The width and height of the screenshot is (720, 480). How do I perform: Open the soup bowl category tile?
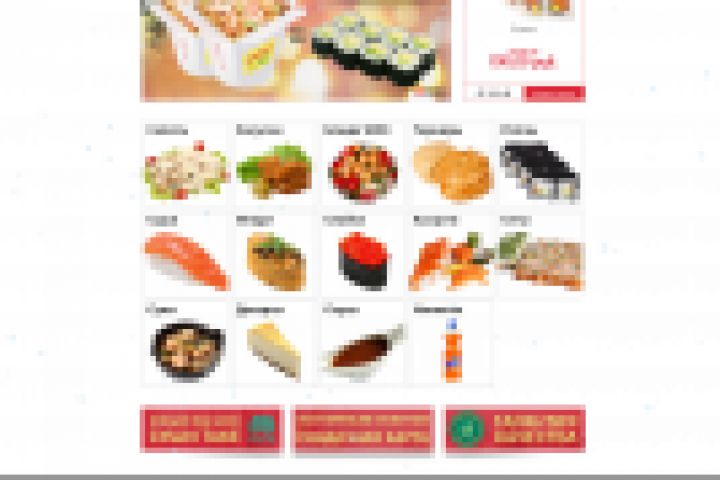point(186,345)
